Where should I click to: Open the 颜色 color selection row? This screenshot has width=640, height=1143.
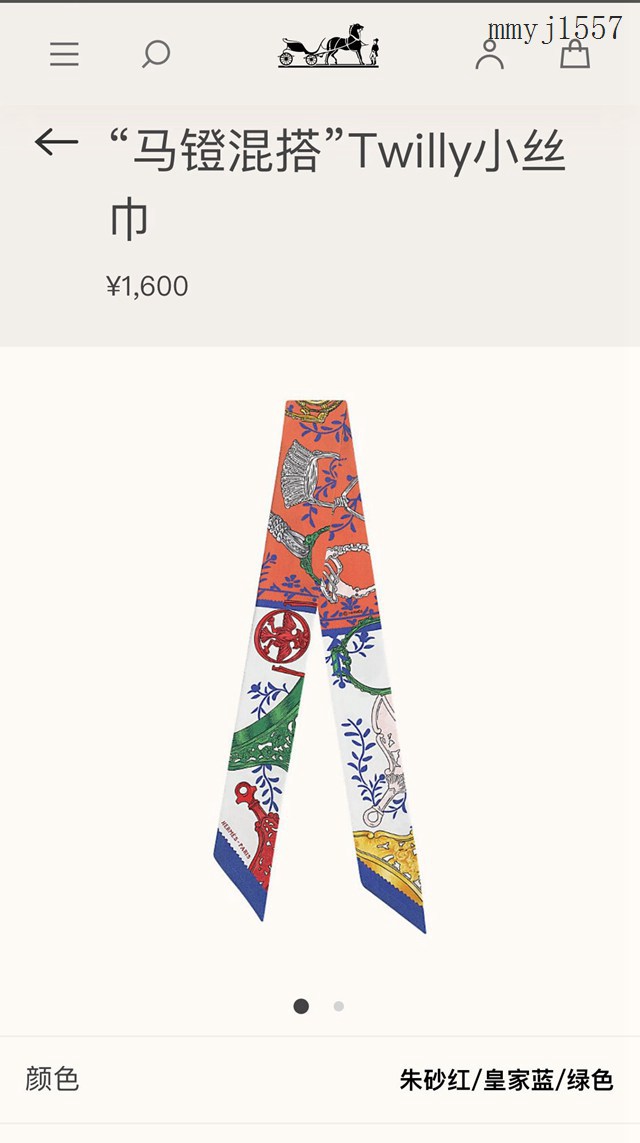320,1080
